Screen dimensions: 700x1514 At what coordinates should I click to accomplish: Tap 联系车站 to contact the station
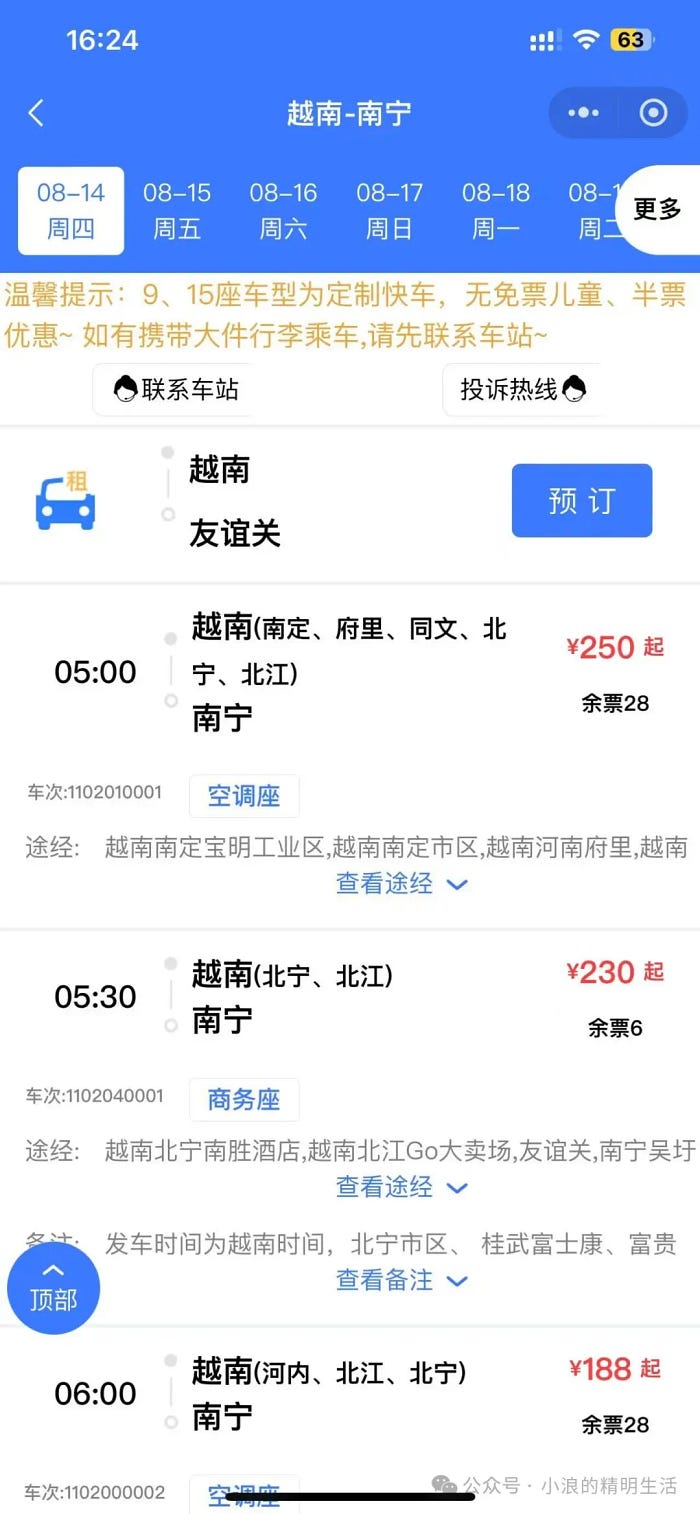click(x=175, y=389)
